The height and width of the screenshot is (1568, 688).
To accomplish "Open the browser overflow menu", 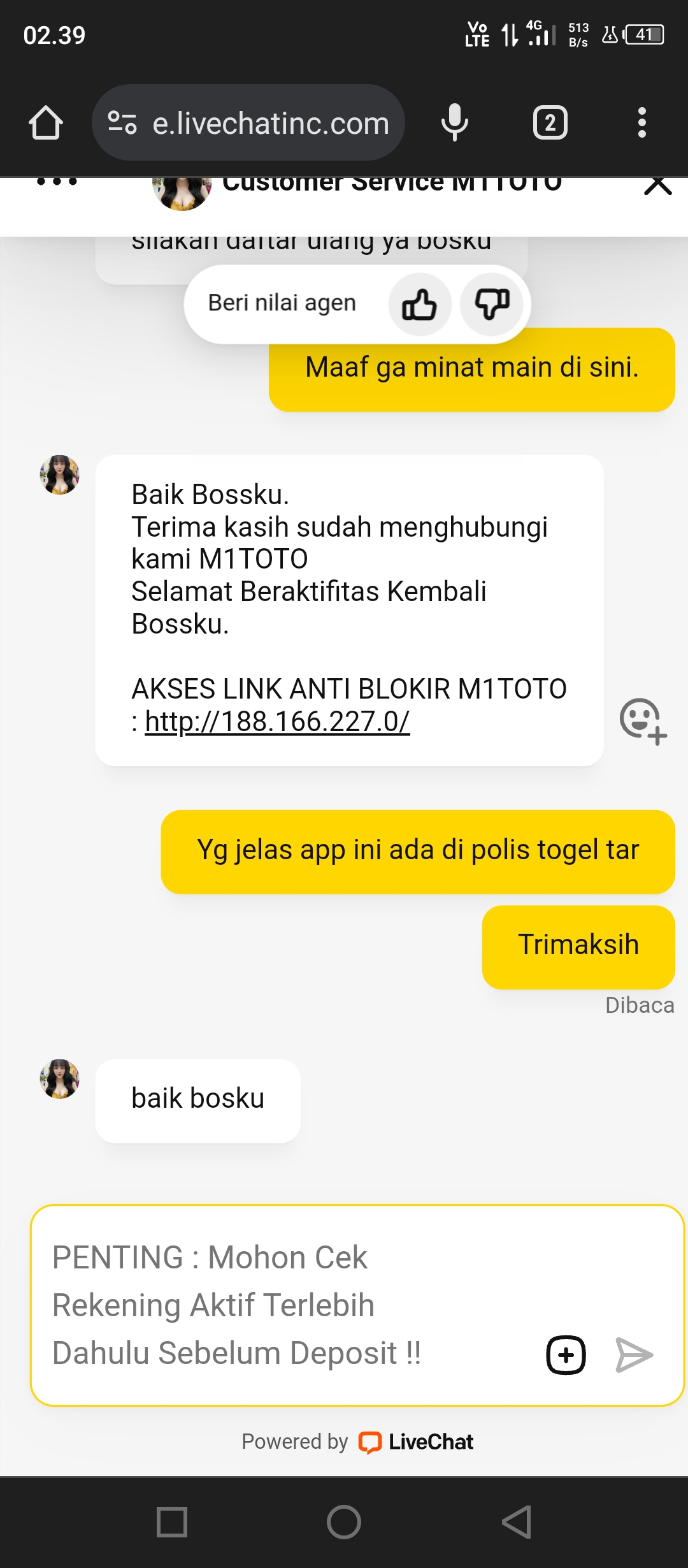I will coord(641,123).
